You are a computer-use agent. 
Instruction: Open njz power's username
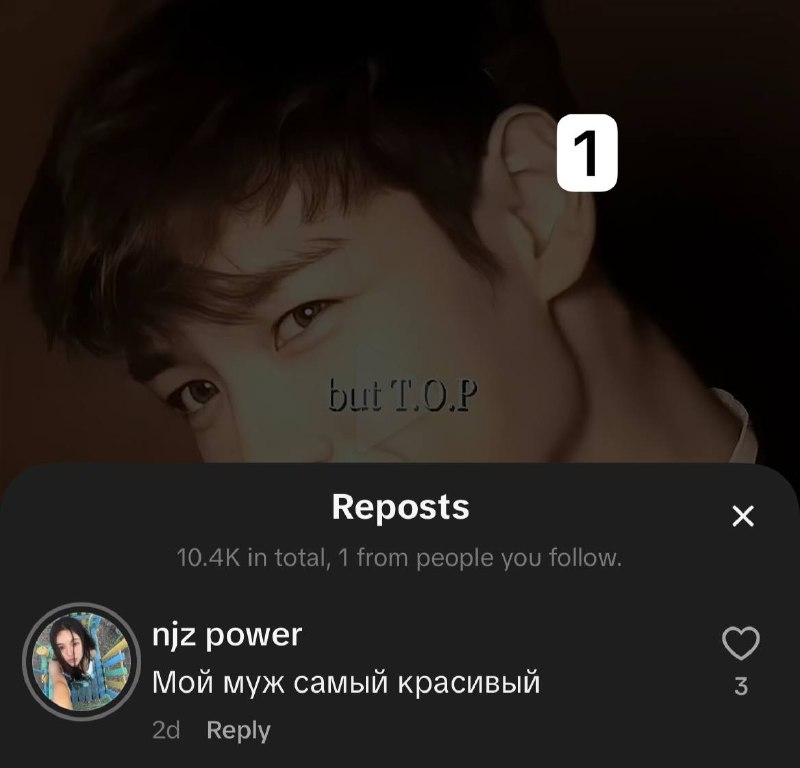point(227,636)
